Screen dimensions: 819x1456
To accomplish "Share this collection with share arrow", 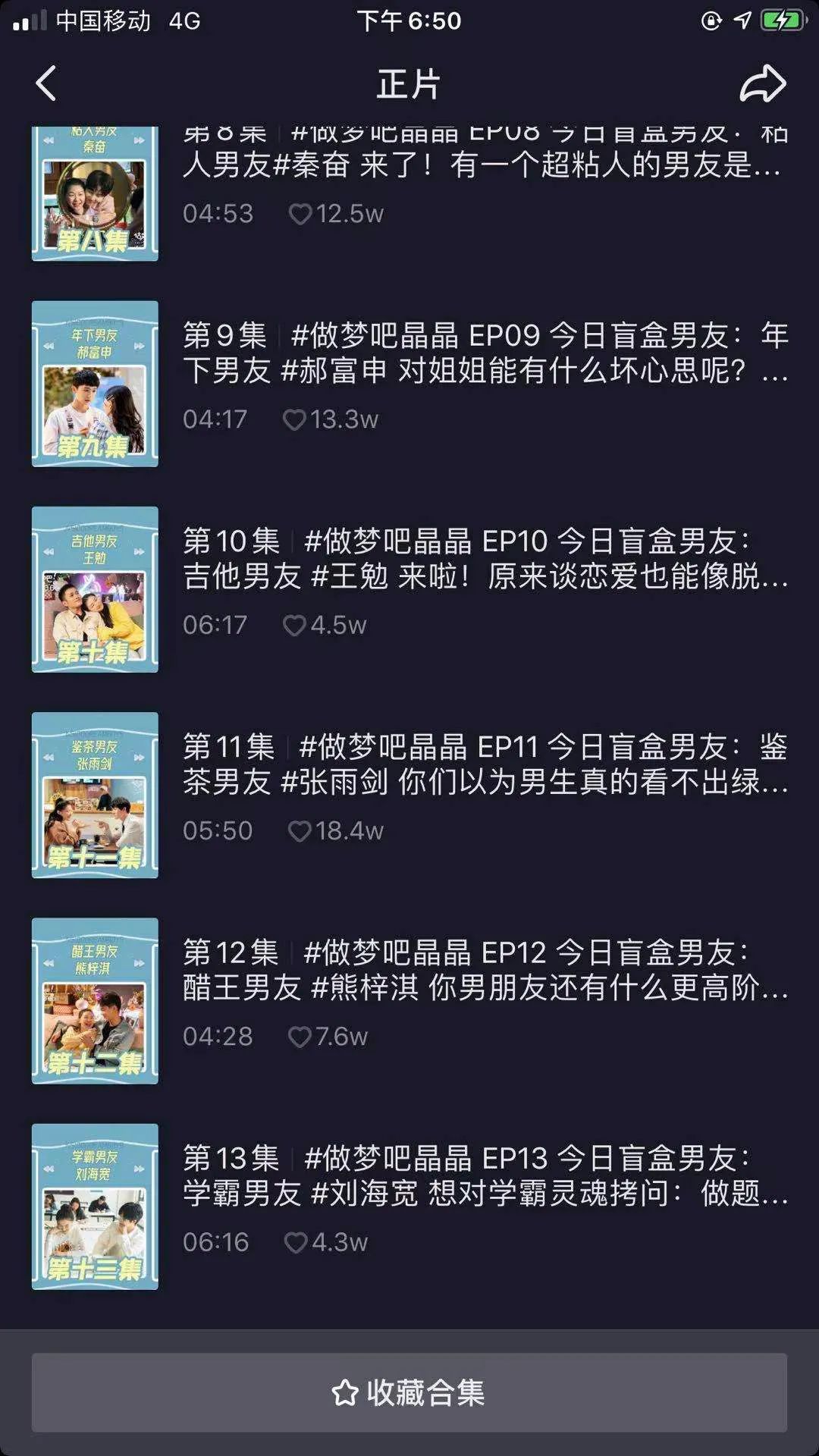I will [x=762, y=83].
